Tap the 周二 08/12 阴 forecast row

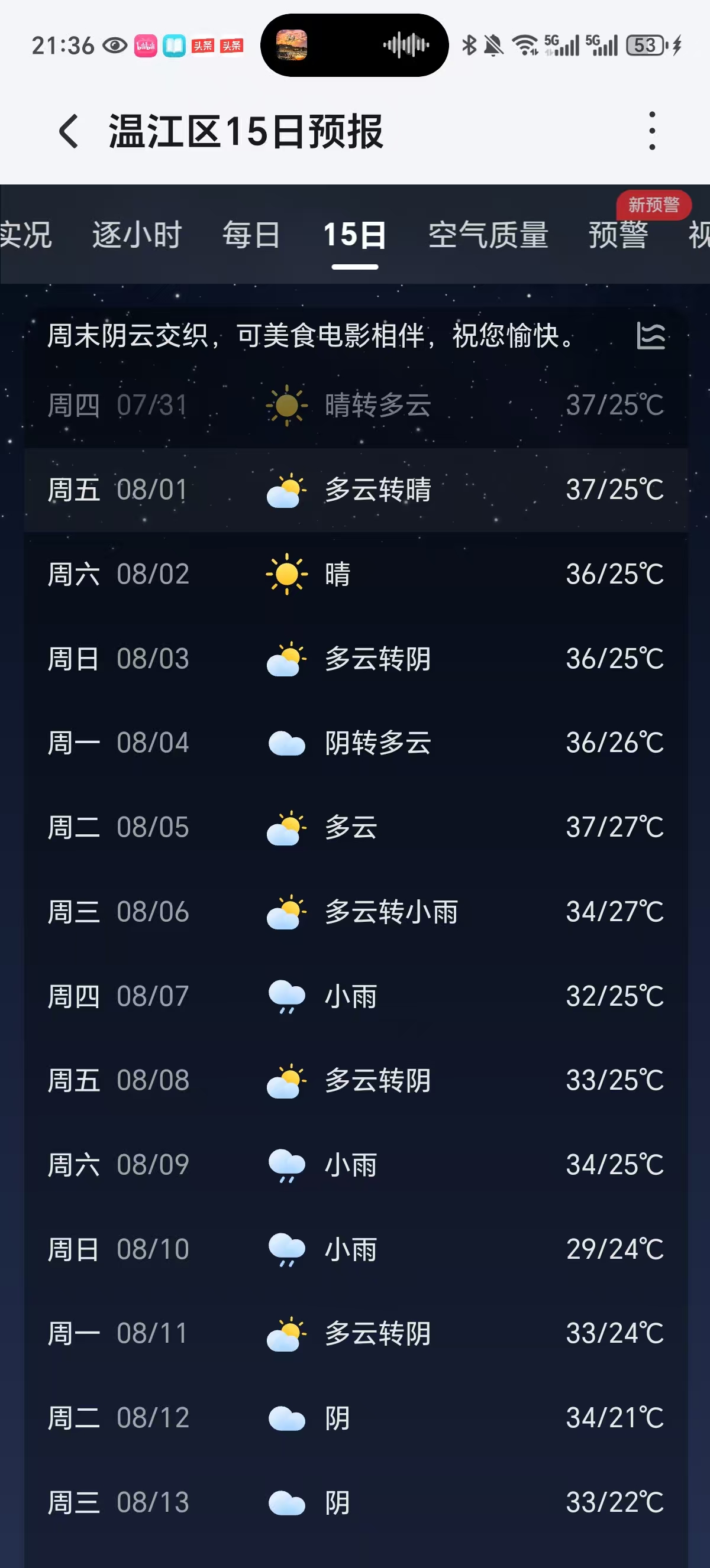click(x=355, y=1418)
